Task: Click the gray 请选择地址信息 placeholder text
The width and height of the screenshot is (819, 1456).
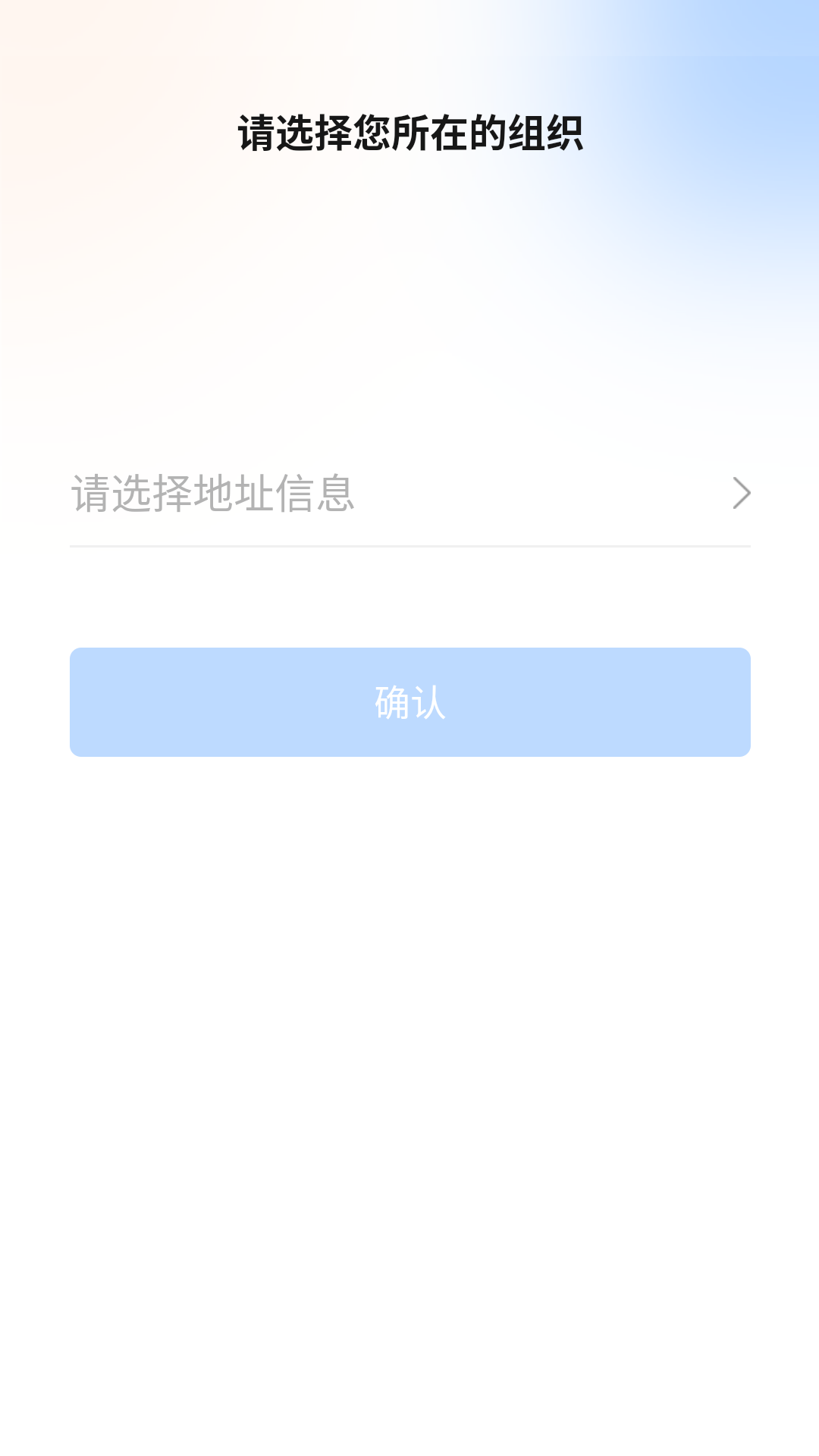Action: [215, 493]
